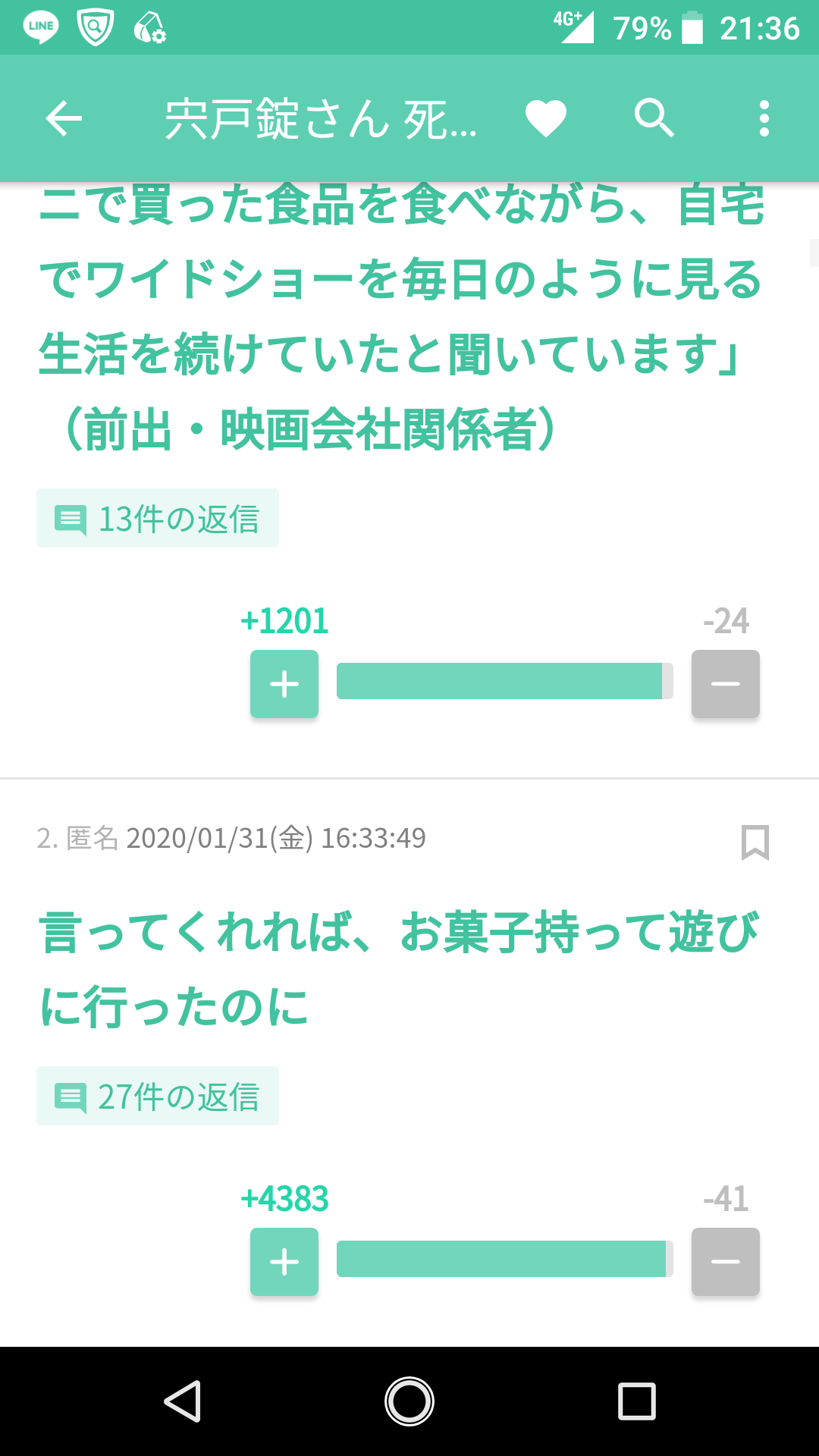The height and width of the screenshot is (1456, 819).
Task: Tap the timestamp 2020/01/31 on comment 2
Action: (277, 839)
